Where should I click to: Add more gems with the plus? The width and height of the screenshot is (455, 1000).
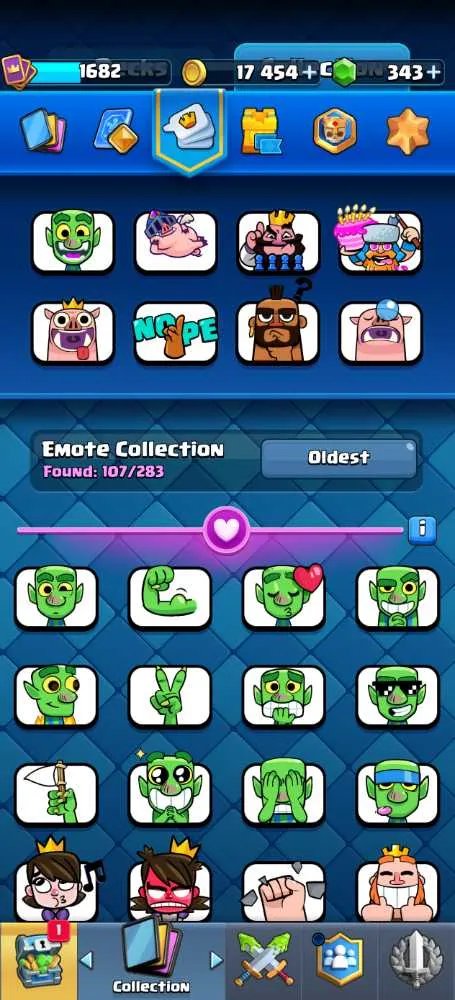click(x=434, y=72)
